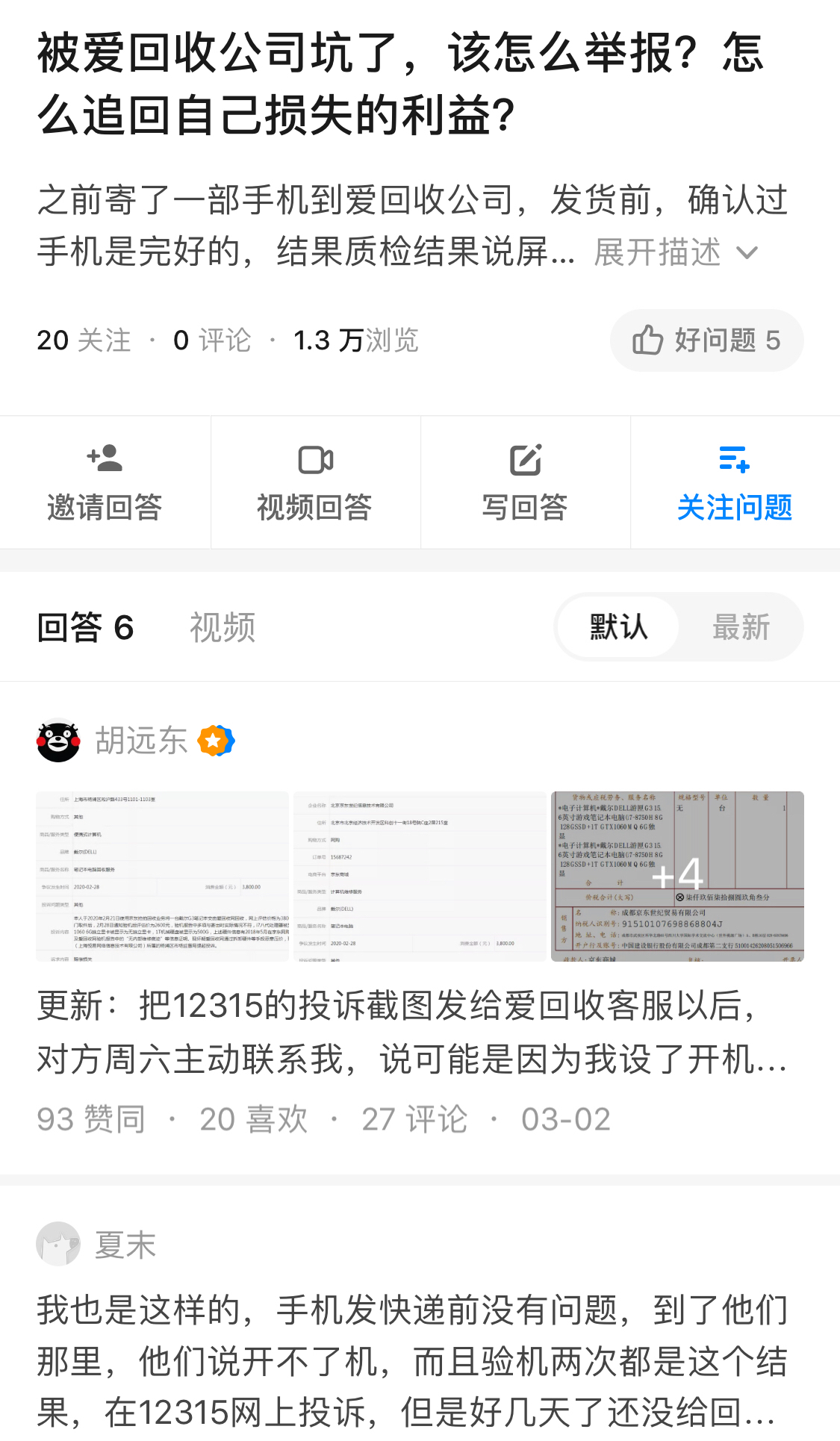
Task: Expand the question description via 展开描述
Action: (x=676, y=252)
